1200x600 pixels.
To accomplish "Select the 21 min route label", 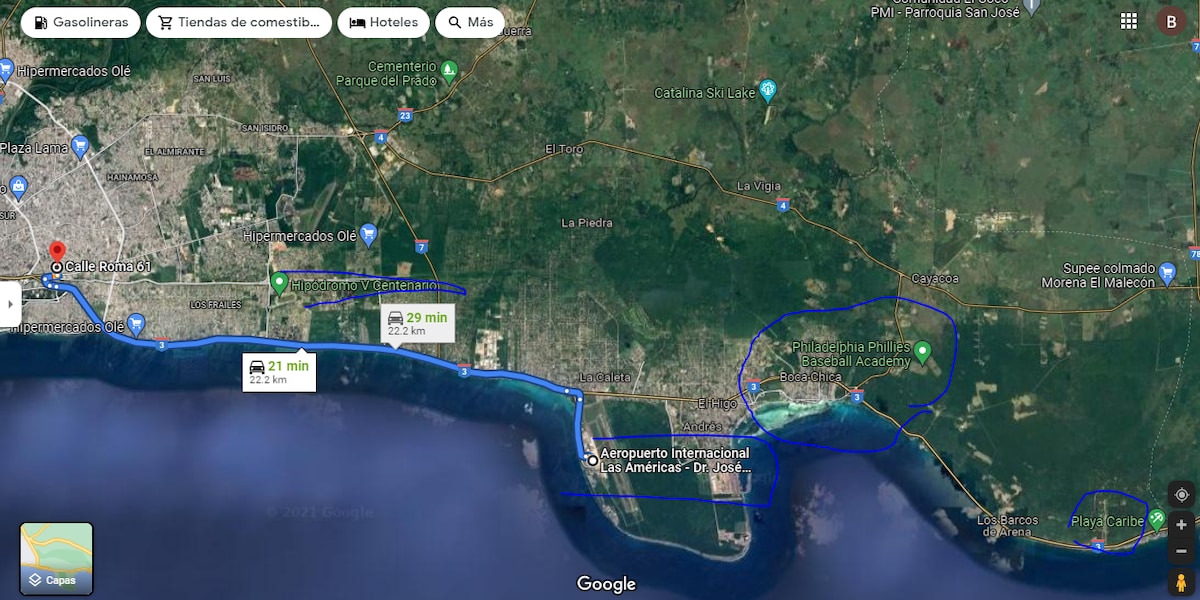I will pos(279,371).
